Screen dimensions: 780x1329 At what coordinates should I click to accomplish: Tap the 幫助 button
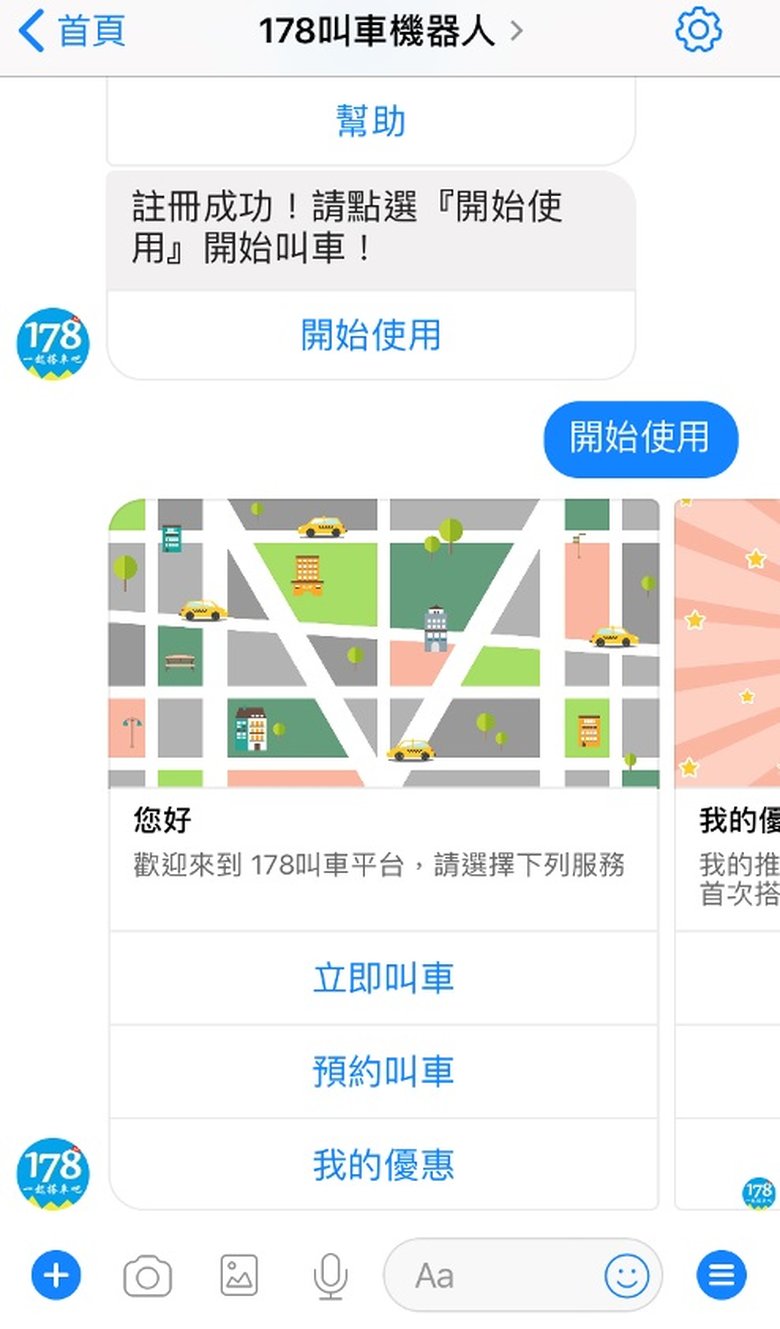pyautogui.click(x=371, y=122)
